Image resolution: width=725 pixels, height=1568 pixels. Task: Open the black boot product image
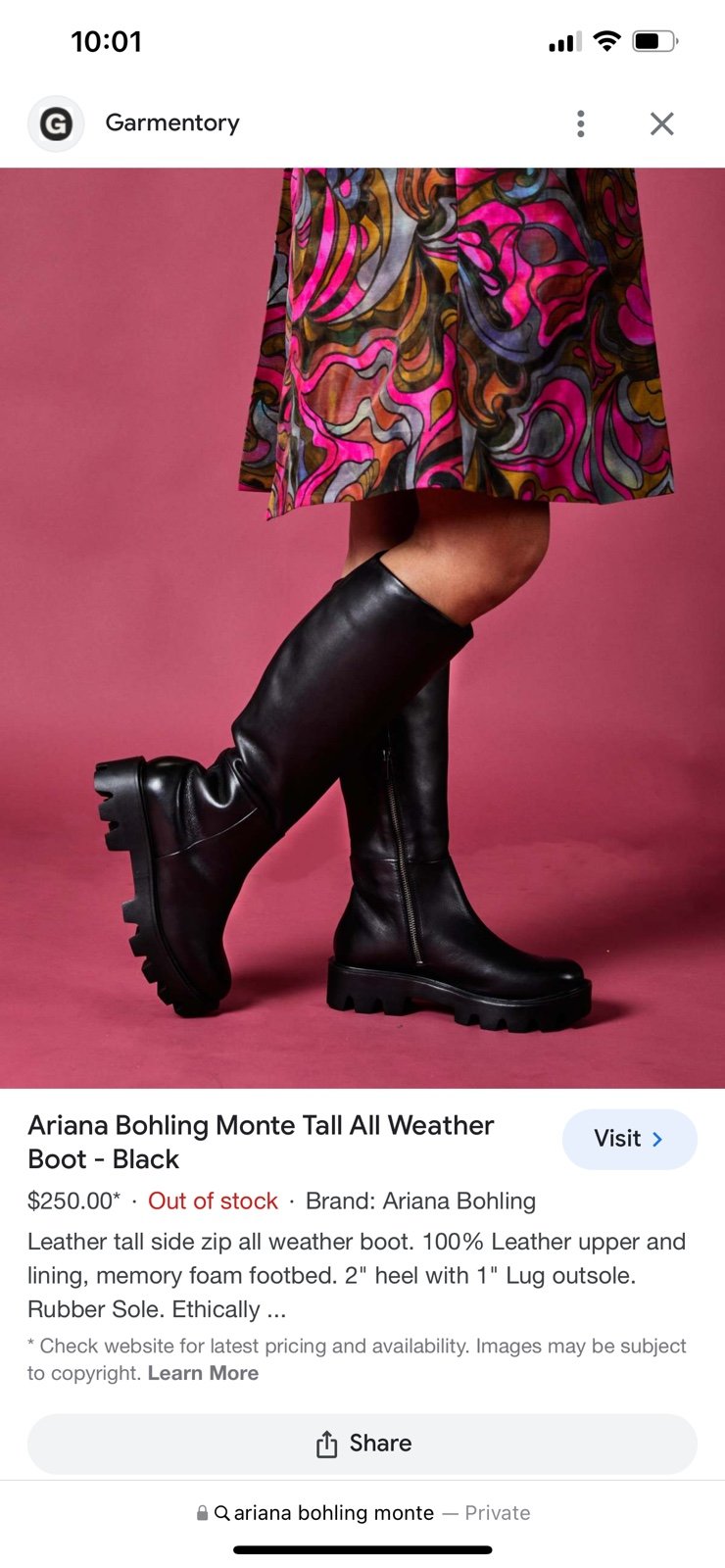[362, 628]
